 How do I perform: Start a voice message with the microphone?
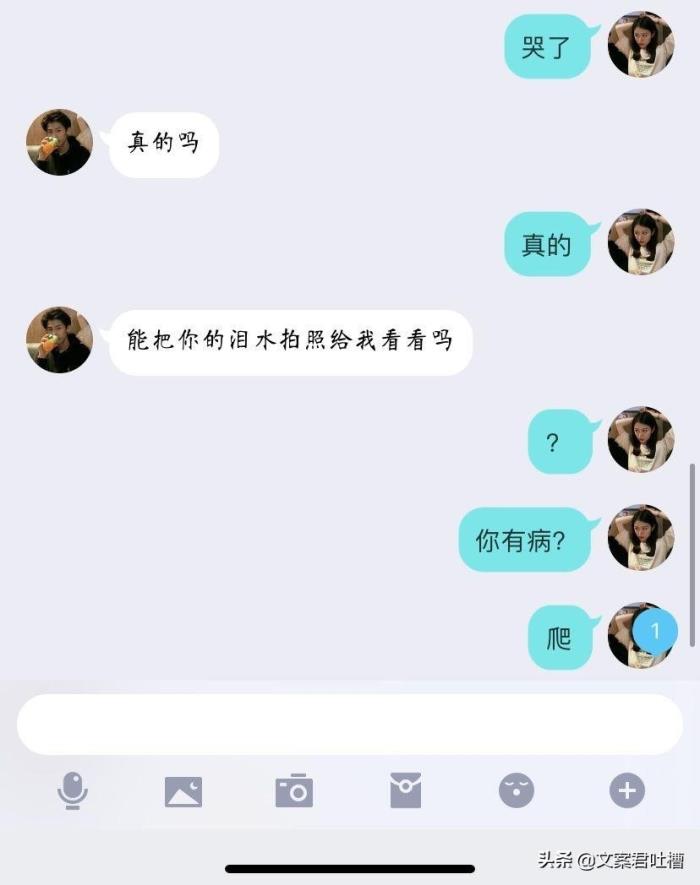[72, 791]
